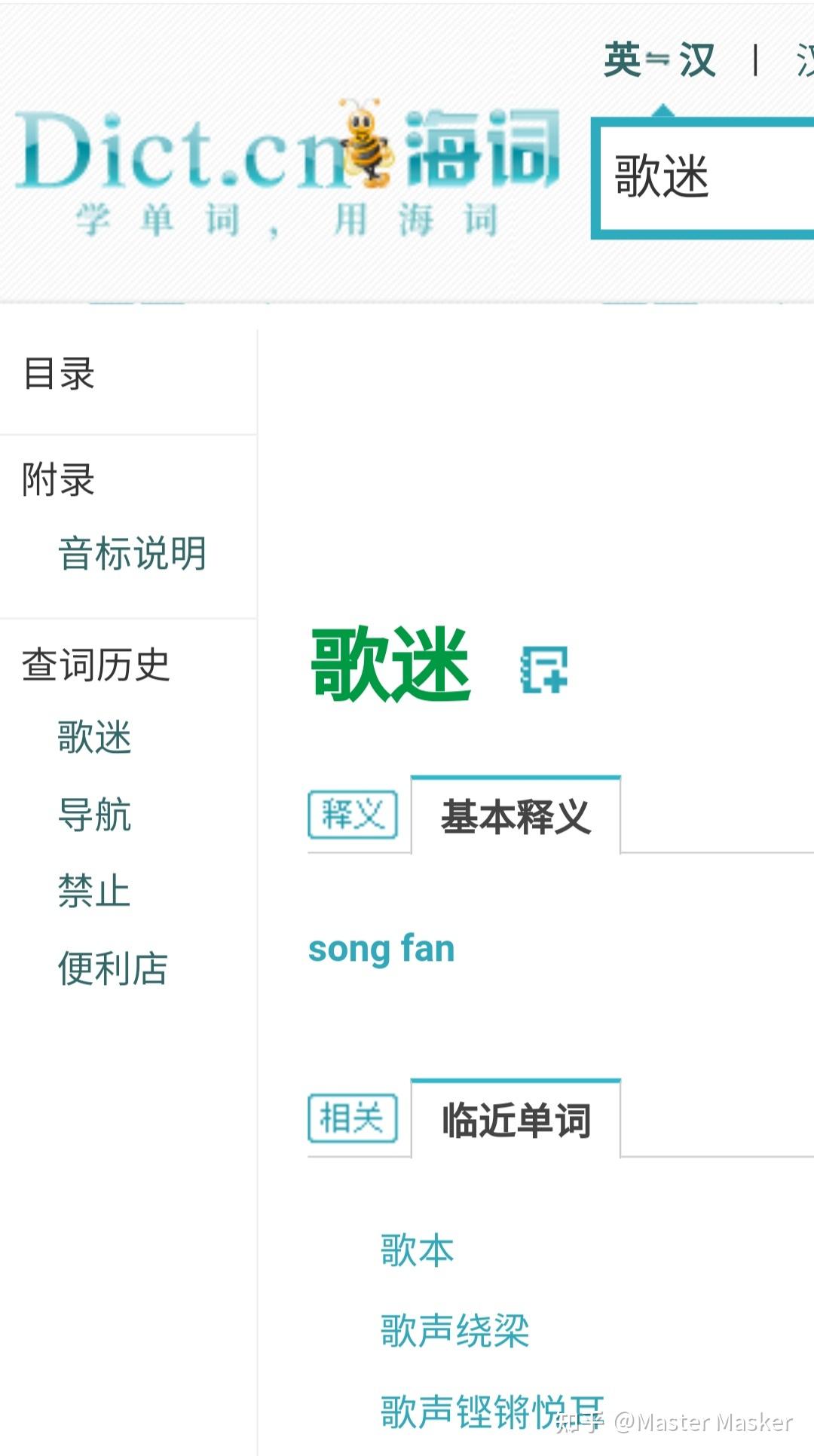
Task: Open the 音标说明 appendix link
Action: point(133,554)
